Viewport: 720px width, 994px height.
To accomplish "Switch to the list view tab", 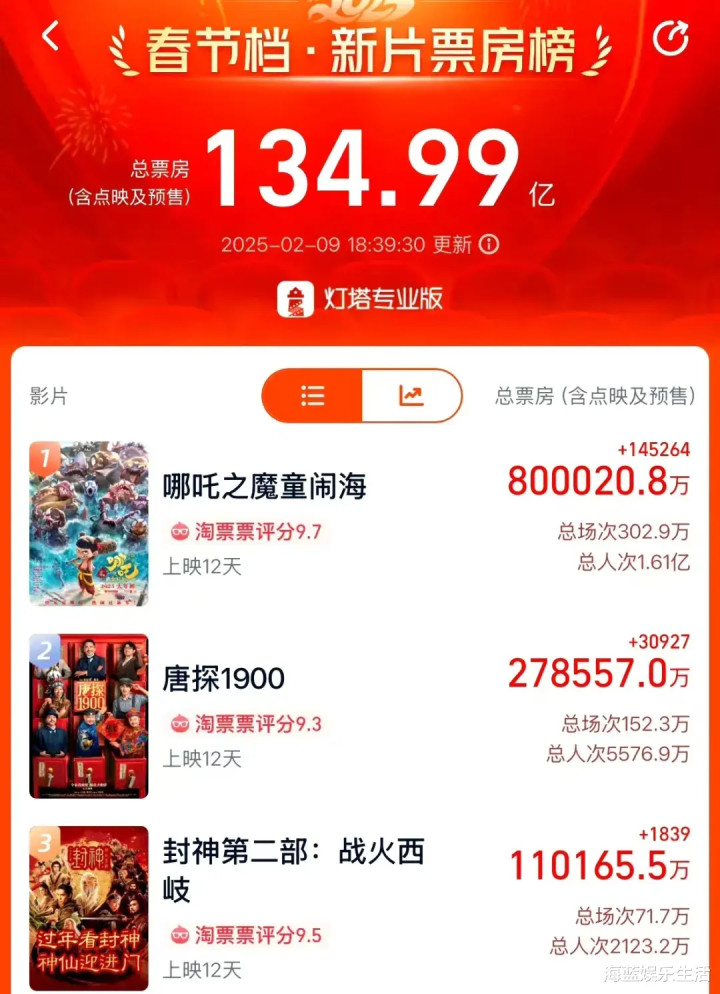I will [x=313, y=396].
